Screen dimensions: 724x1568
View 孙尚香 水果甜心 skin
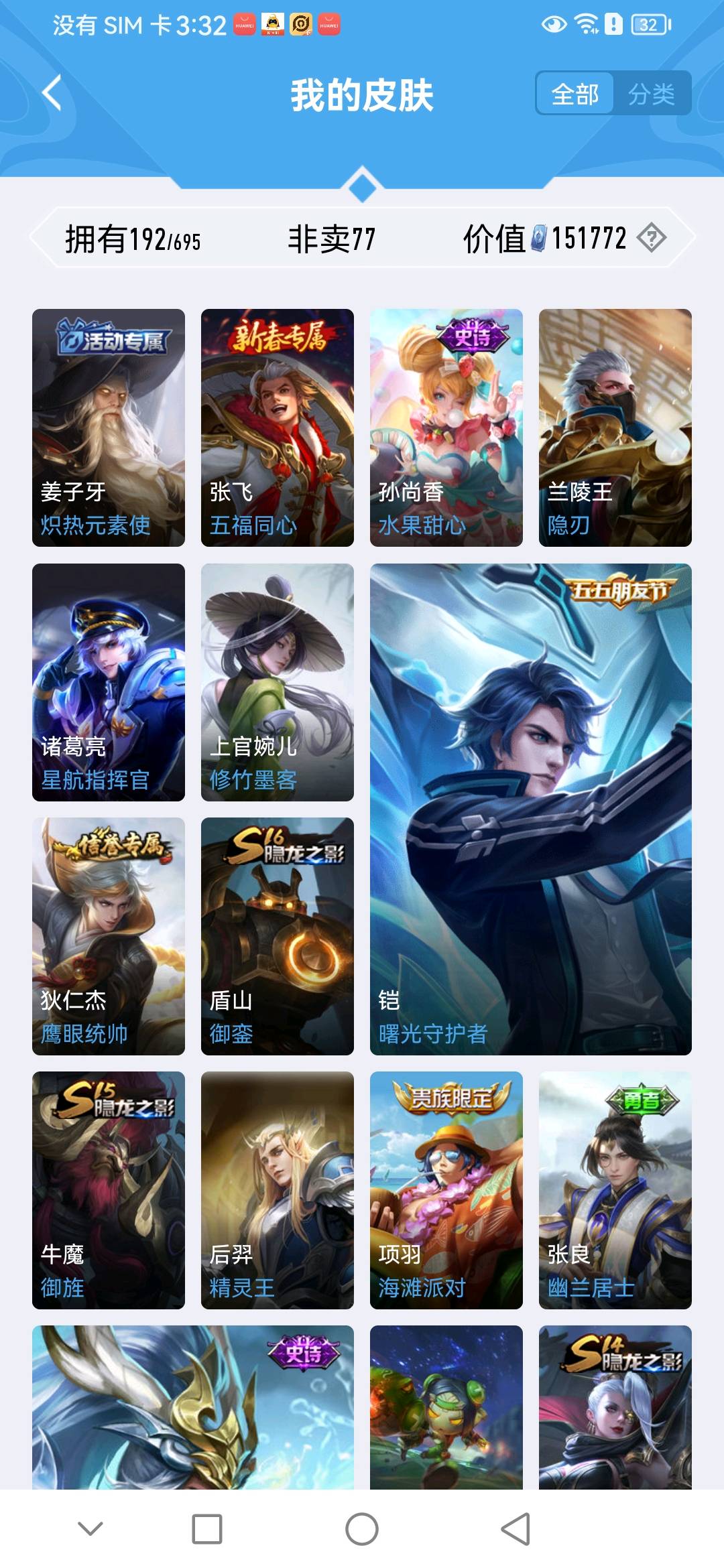point(446,428)
